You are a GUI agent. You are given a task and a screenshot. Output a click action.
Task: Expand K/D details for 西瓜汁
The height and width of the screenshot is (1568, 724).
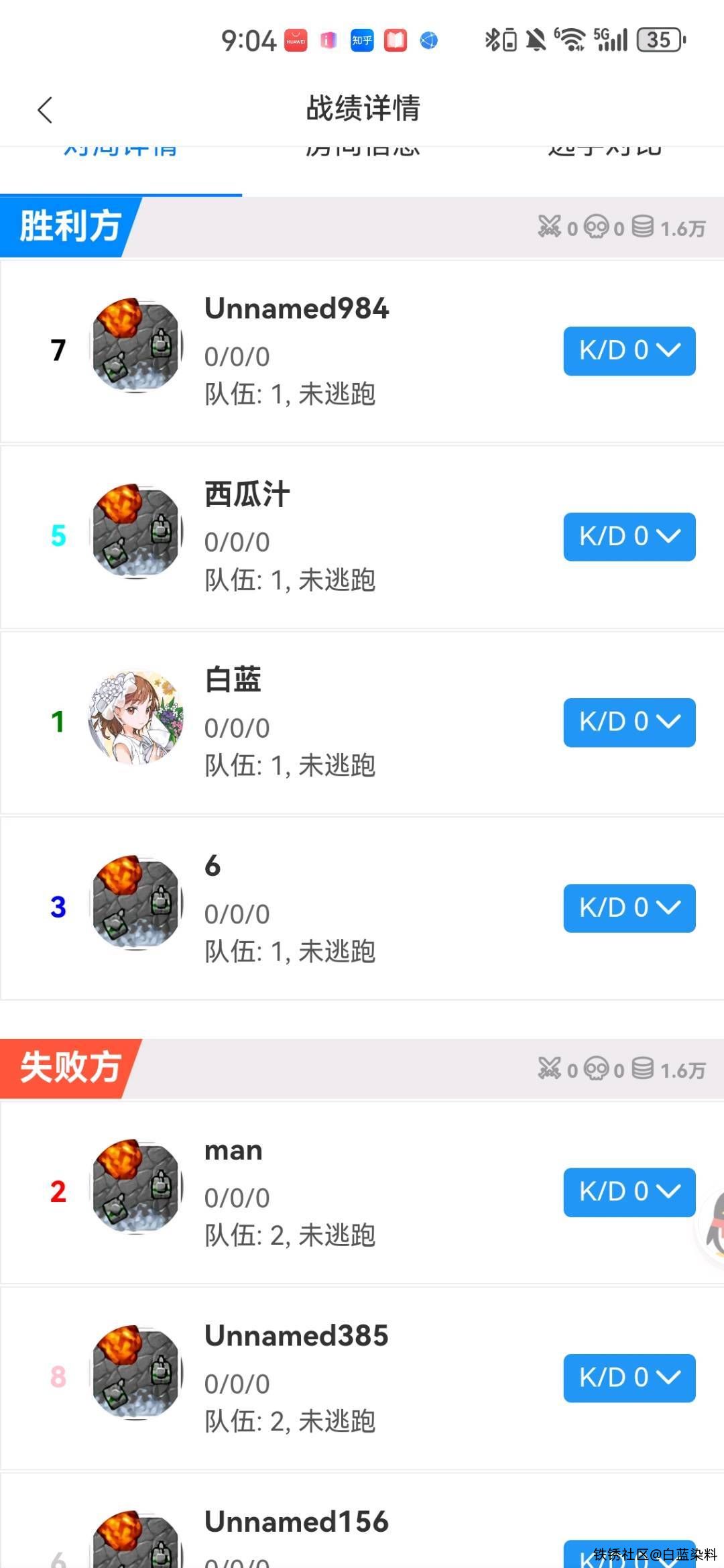(629, 537)
